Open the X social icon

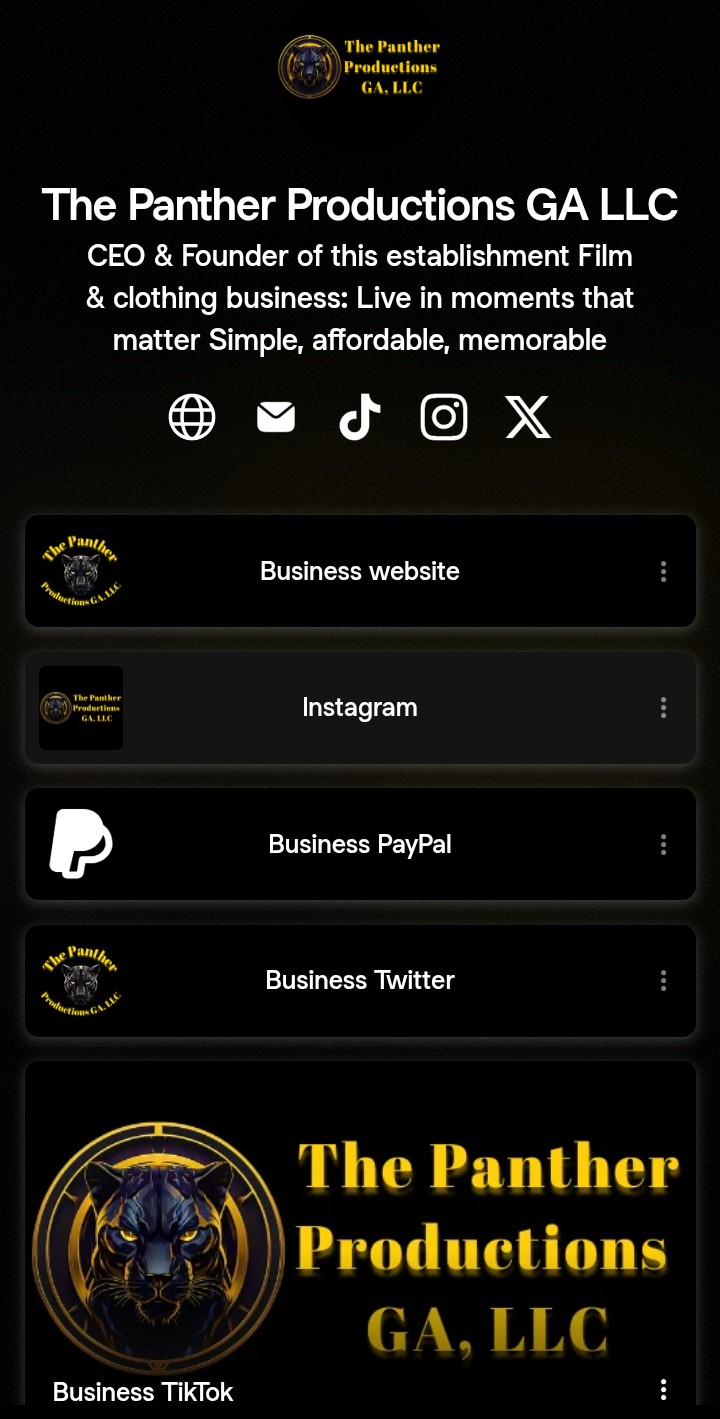tap(528, 416)
